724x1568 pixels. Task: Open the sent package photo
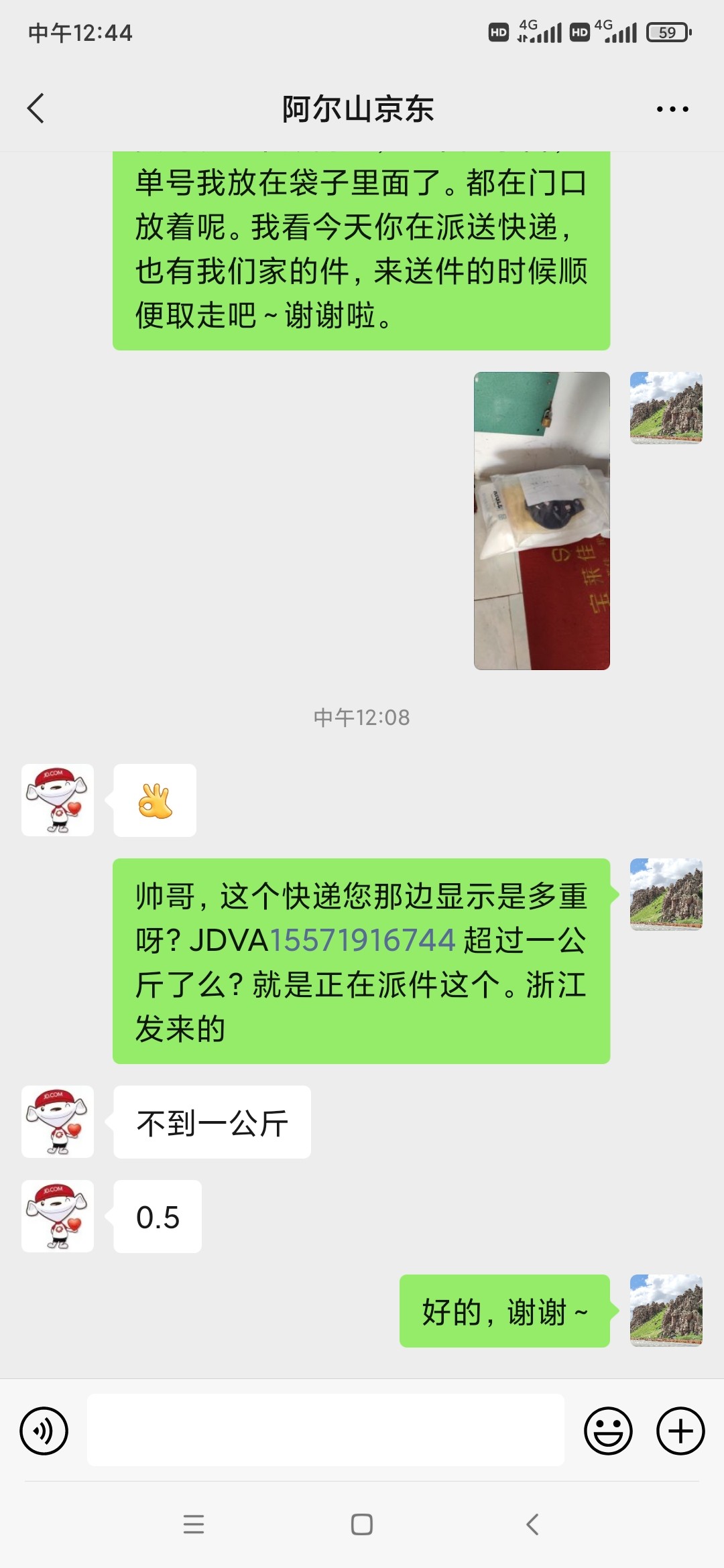542,521
